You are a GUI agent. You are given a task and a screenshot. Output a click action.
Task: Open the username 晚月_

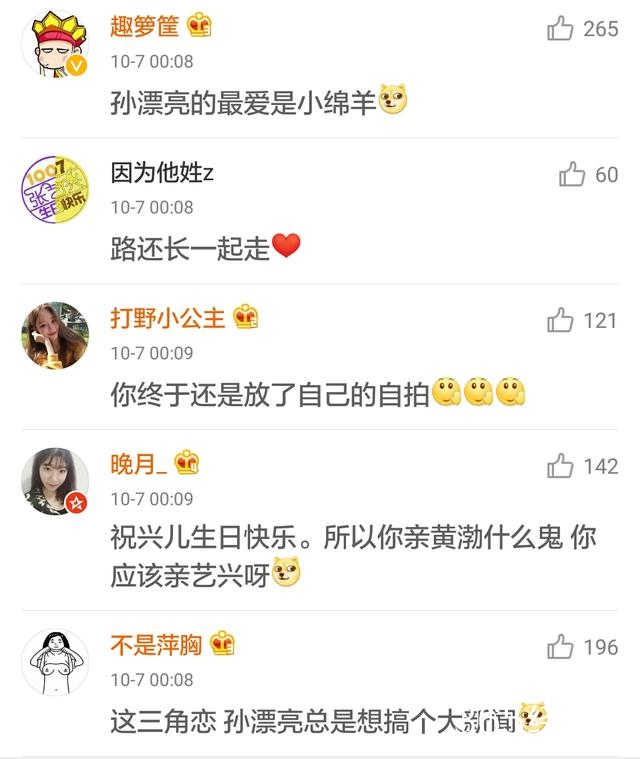[139, 464]
